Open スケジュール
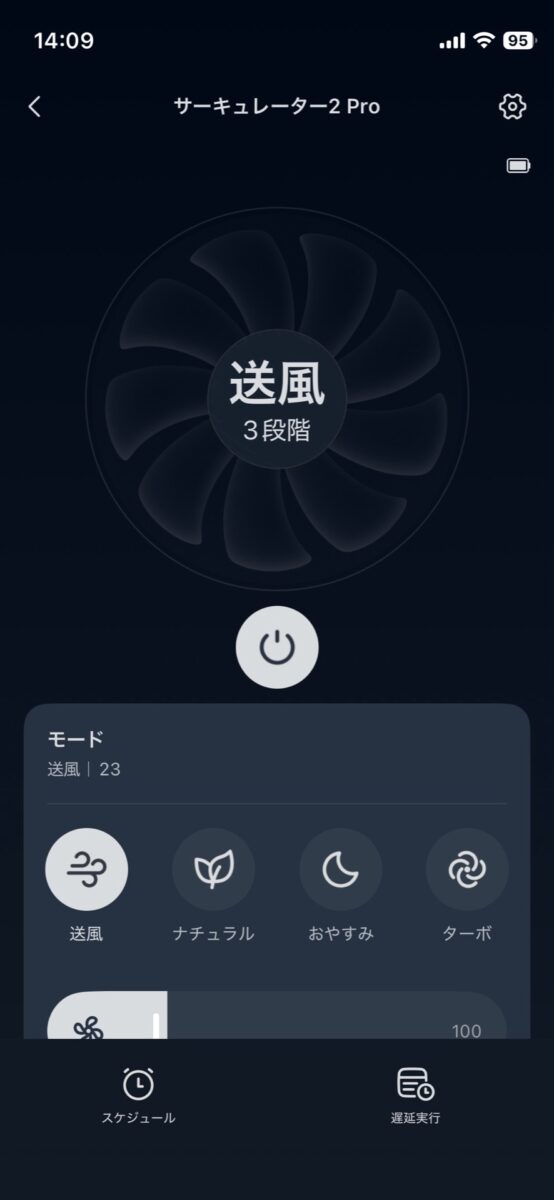The height and width of the screenshot is (1200, 554). pyautogui.click(x=138, y=1097)
